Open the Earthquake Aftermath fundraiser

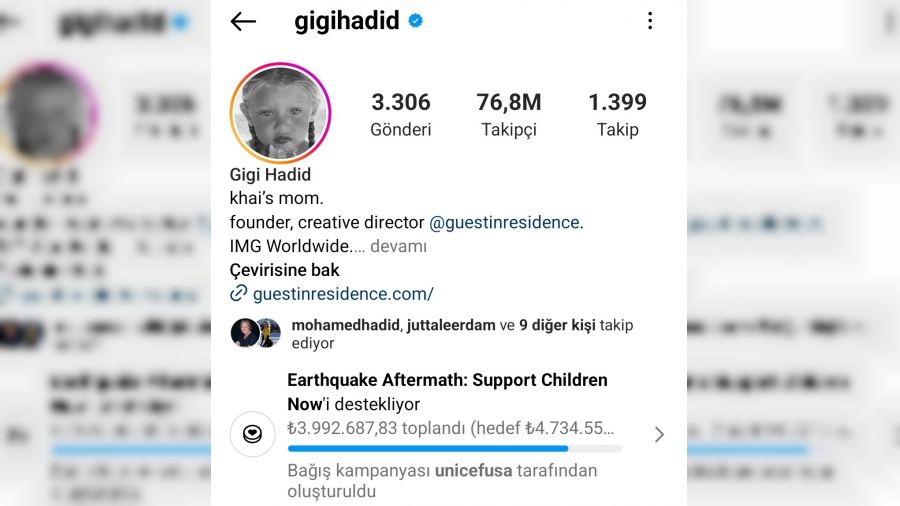pos(447,391)
